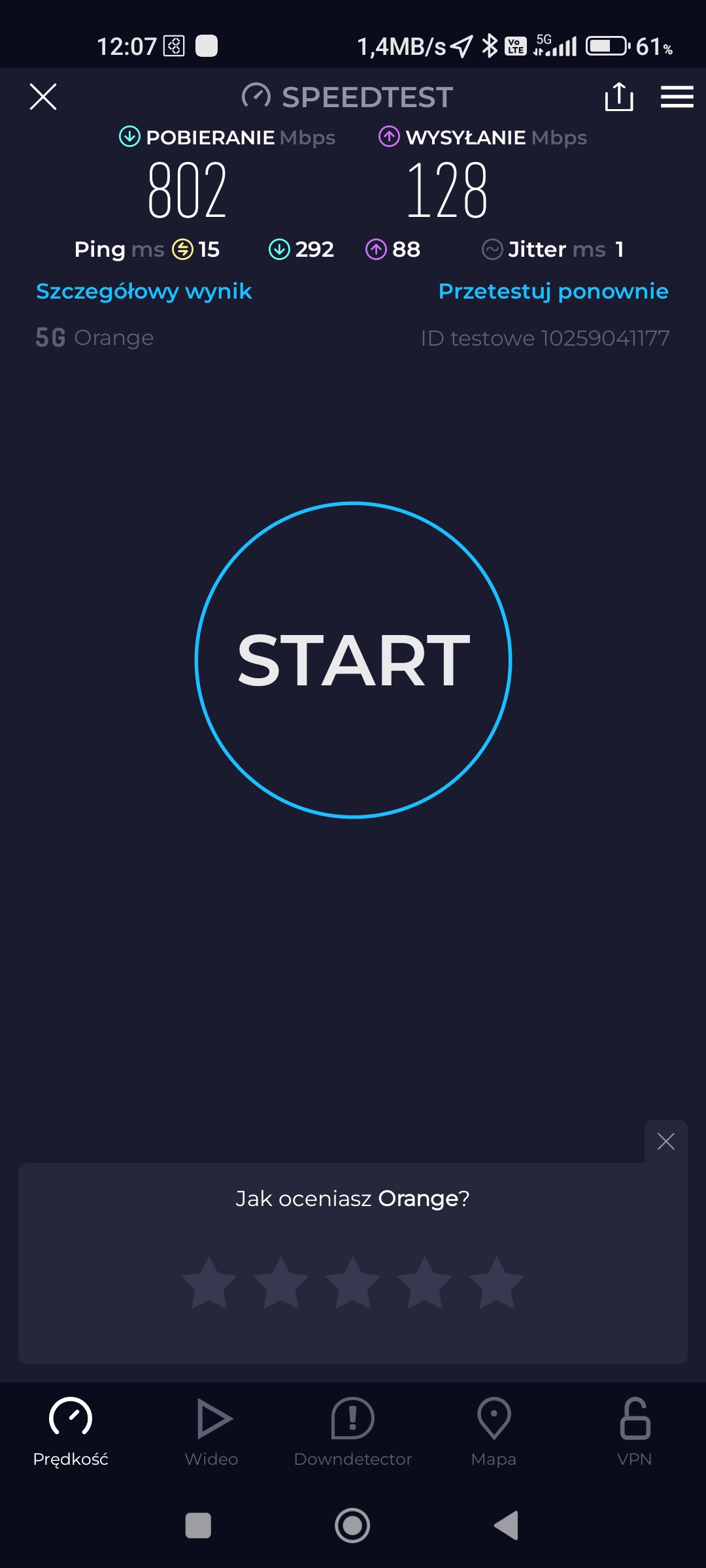Switch to the Wideo tab
Screen dimensions: 706x1568
pos(212,1431)
